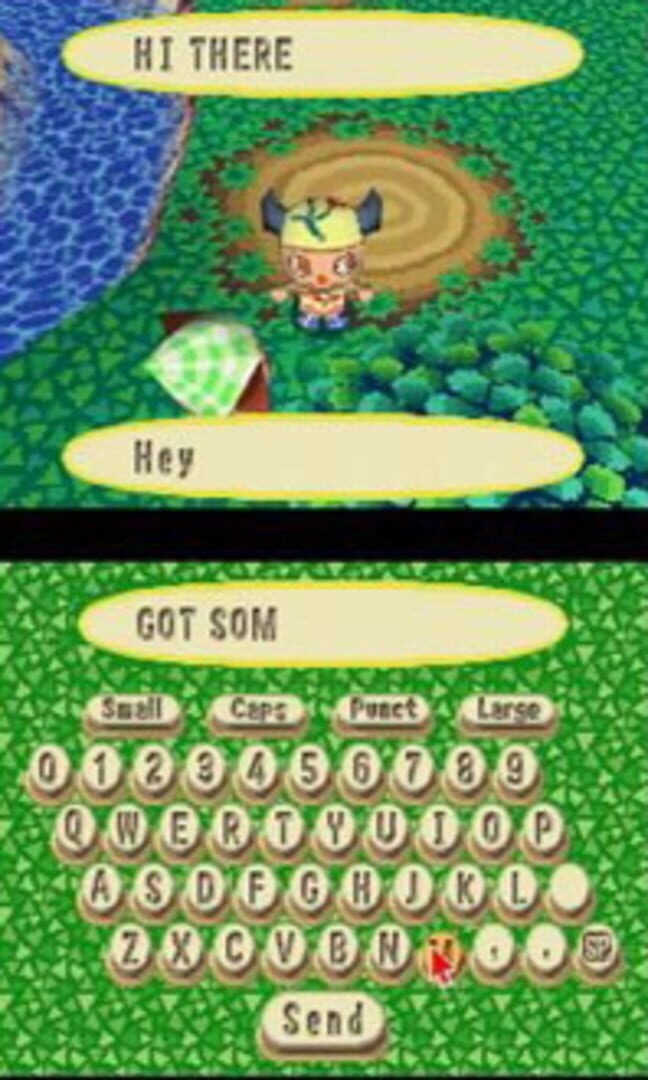Send the typed chat message

[x=322, y=1020]
